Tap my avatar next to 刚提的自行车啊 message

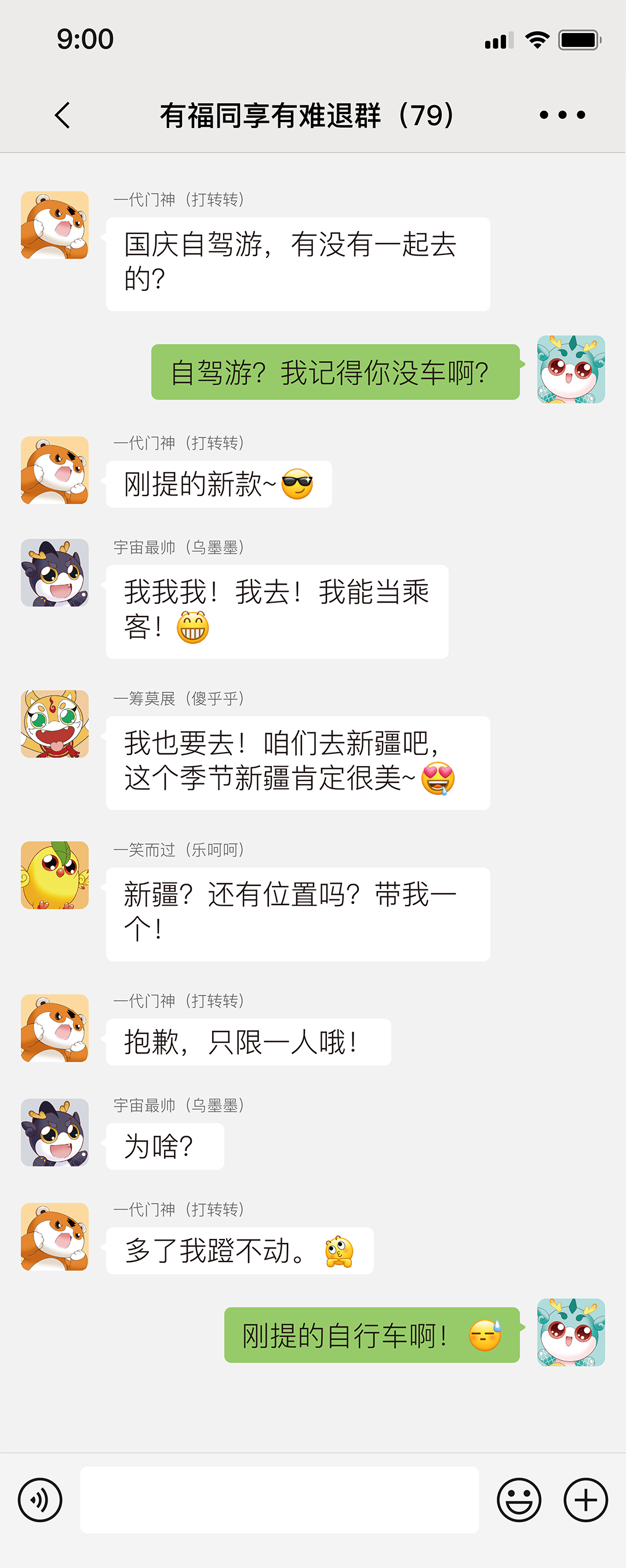tap(570, 1332)
